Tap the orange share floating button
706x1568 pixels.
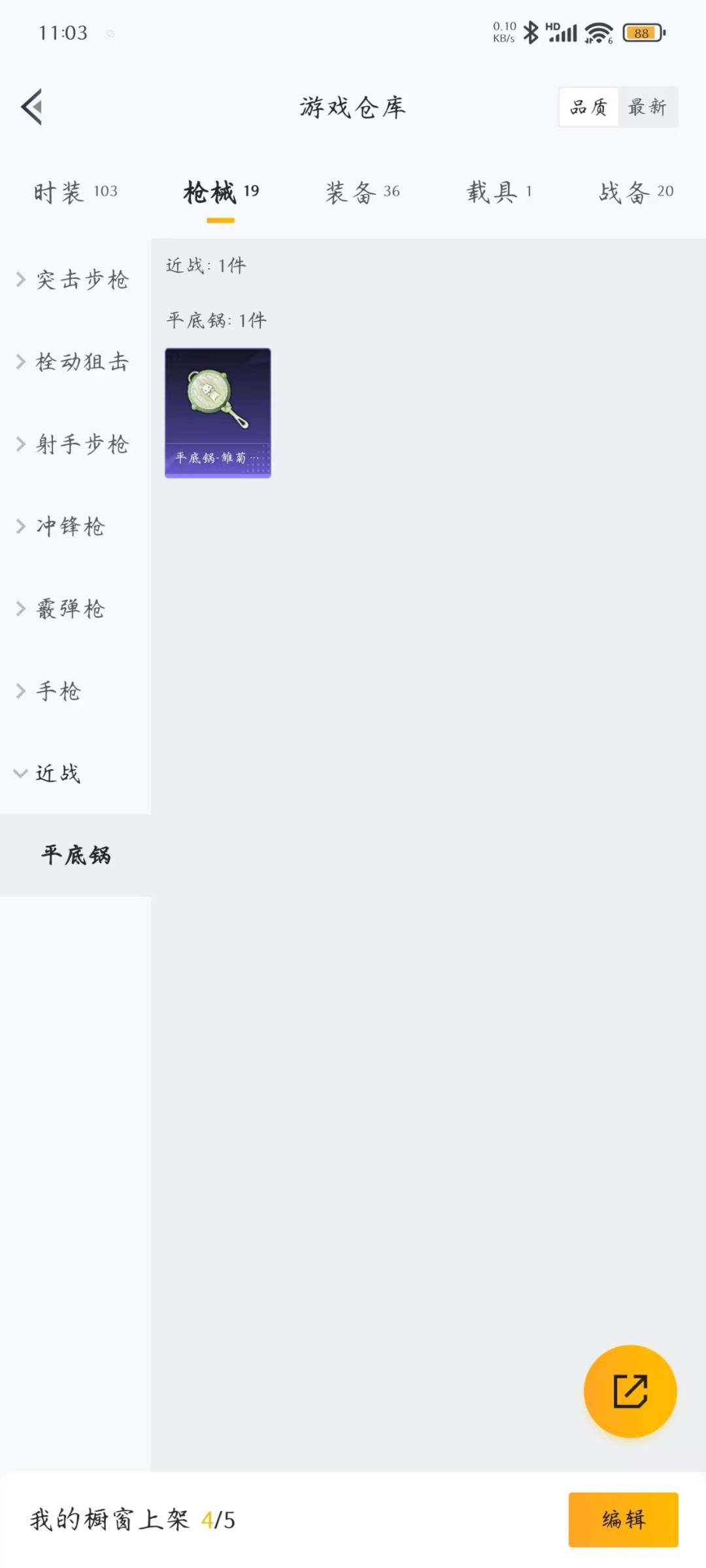(x=630, y=1391)
